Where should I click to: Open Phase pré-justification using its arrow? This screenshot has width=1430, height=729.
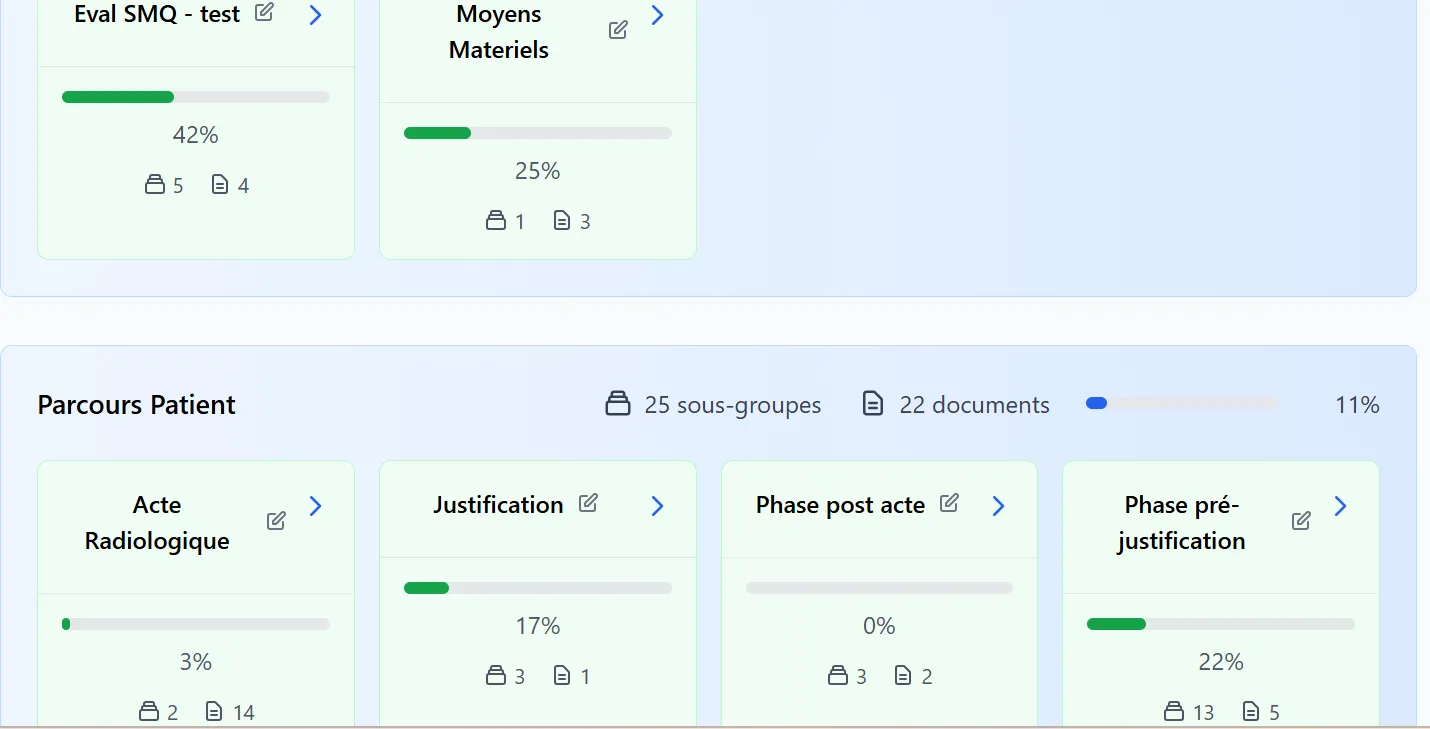(1341, 506)
